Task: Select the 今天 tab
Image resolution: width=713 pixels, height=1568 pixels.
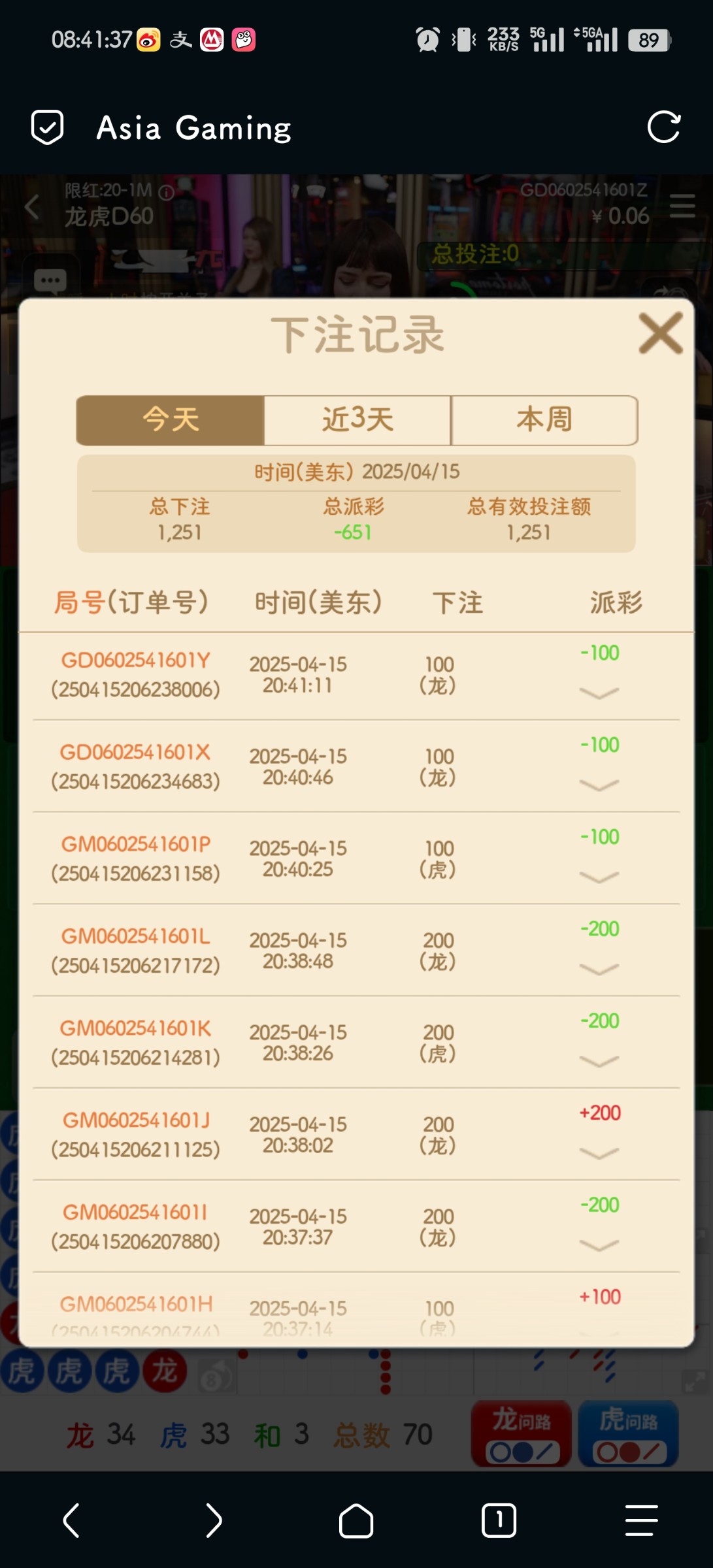Action: (171, 419)
